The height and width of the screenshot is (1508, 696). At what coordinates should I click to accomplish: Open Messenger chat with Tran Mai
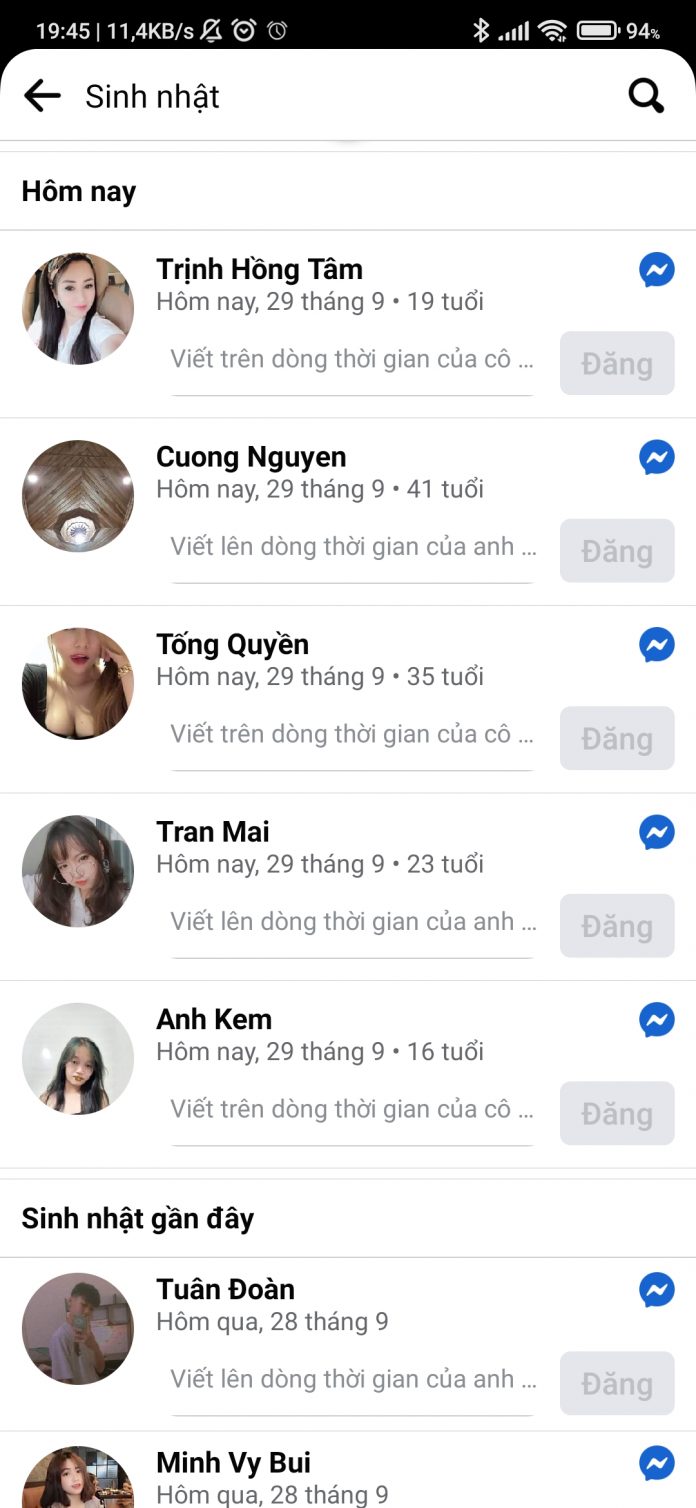click(x=657, y=832)
